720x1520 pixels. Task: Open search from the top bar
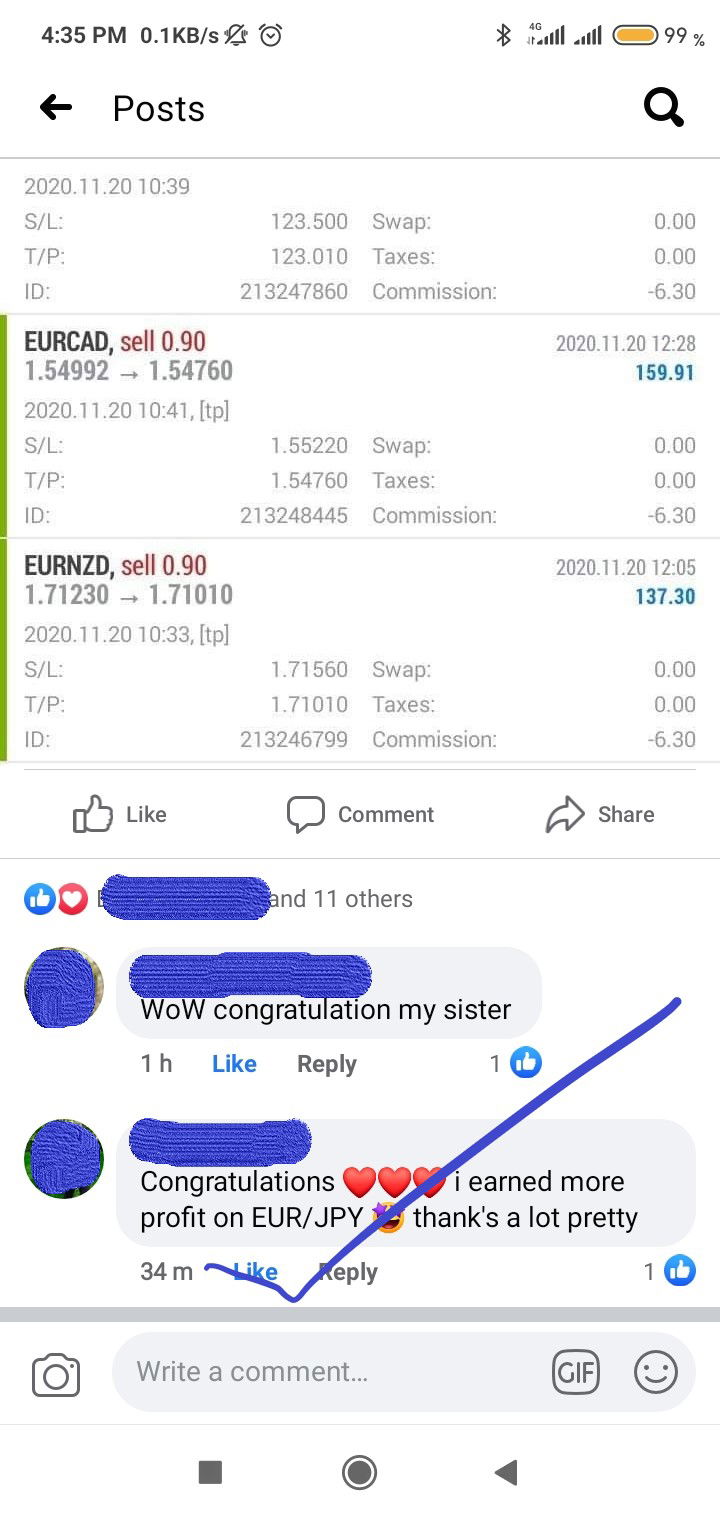click(x=663, y=108)
